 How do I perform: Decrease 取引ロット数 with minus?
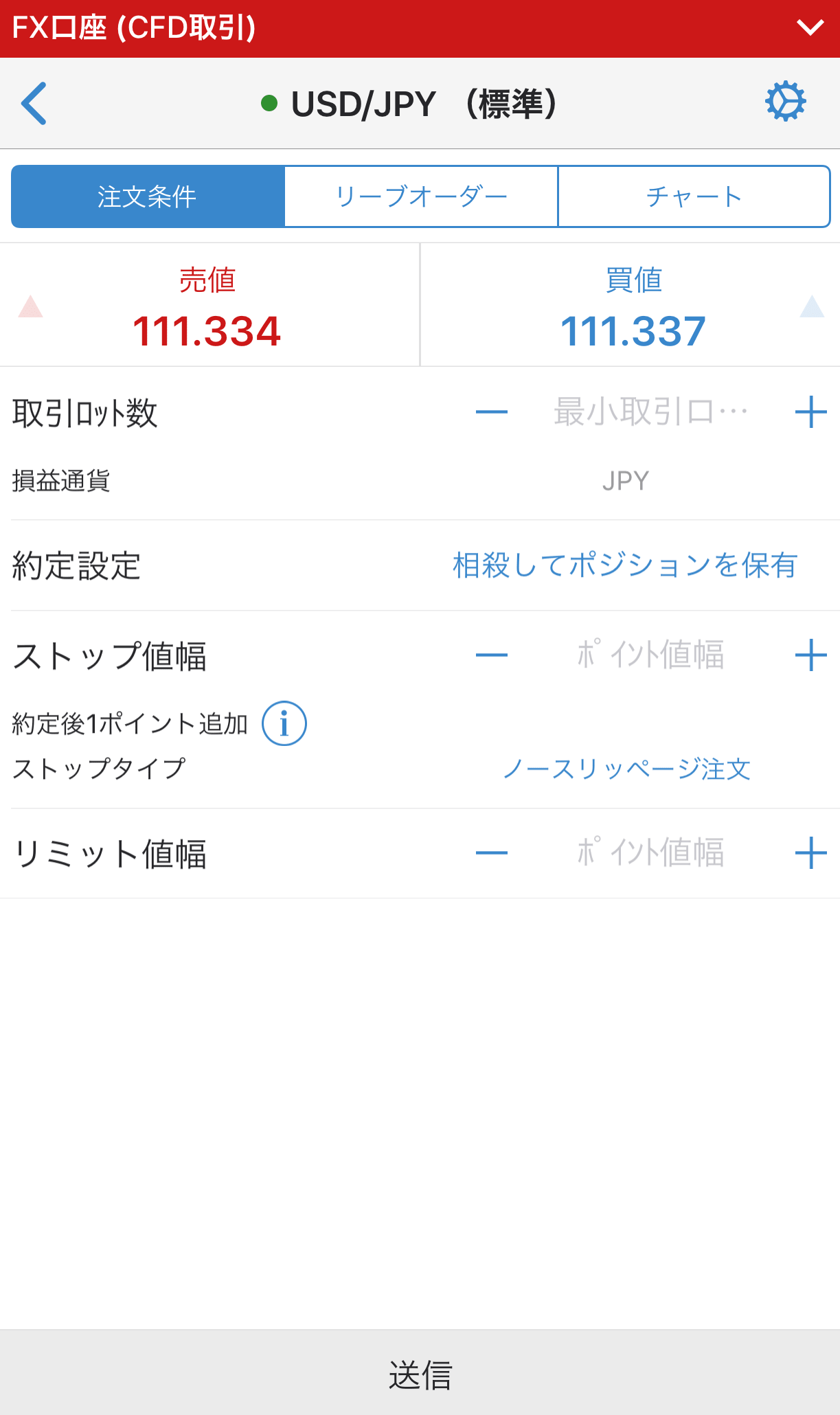coord(492,412)
